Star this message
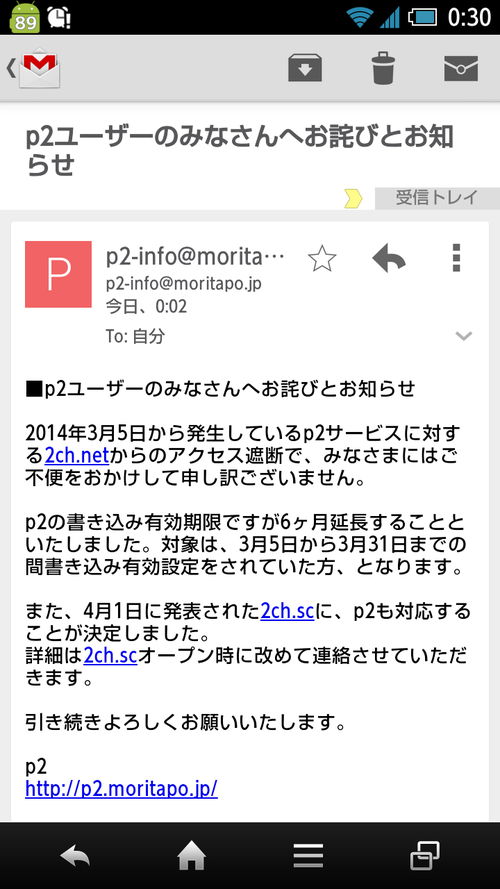 (x=322, y=259)
